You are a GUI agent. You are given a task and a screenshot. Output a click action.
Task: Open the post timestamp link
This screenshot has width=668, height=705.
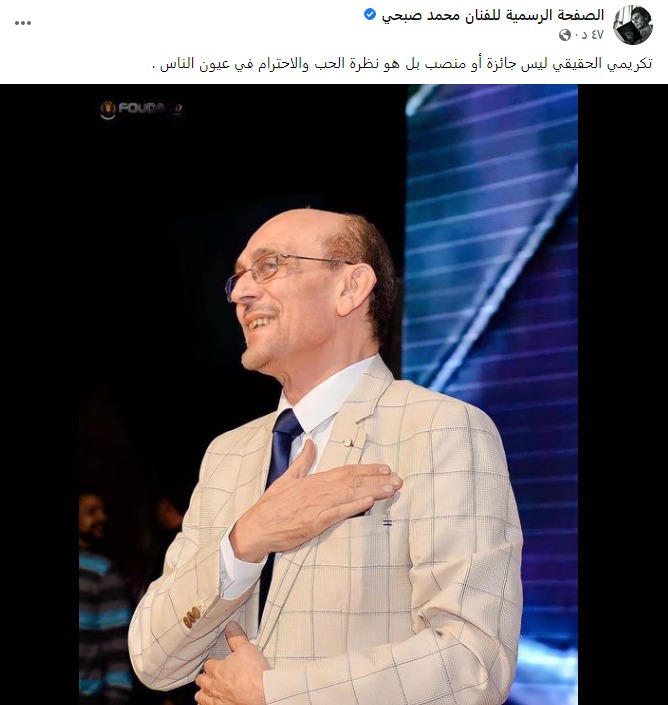tap(591, 35)
